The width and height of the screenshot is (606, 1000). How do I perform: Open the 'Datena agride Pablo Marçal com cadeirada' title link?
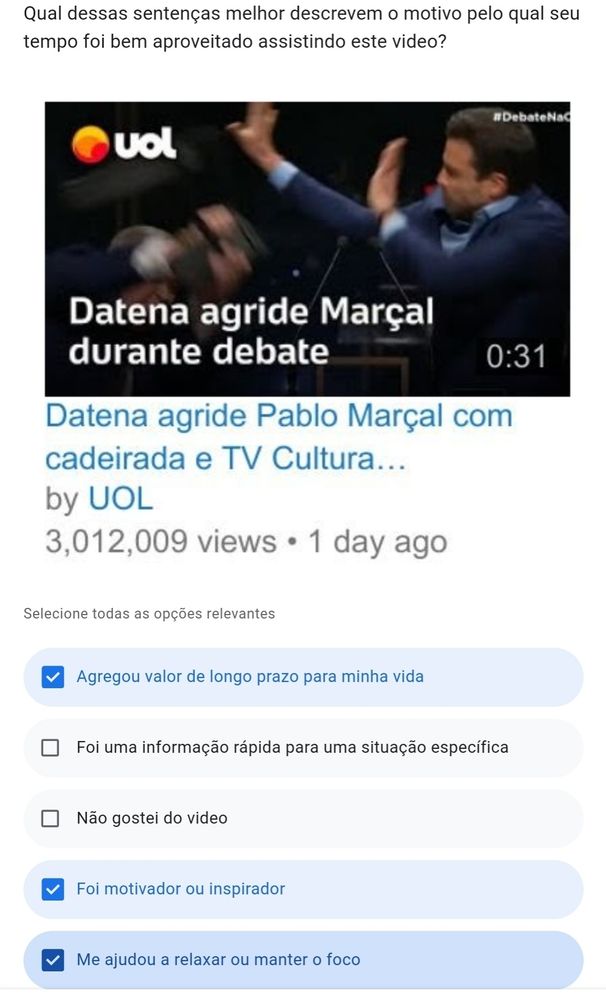pos(278,437)
